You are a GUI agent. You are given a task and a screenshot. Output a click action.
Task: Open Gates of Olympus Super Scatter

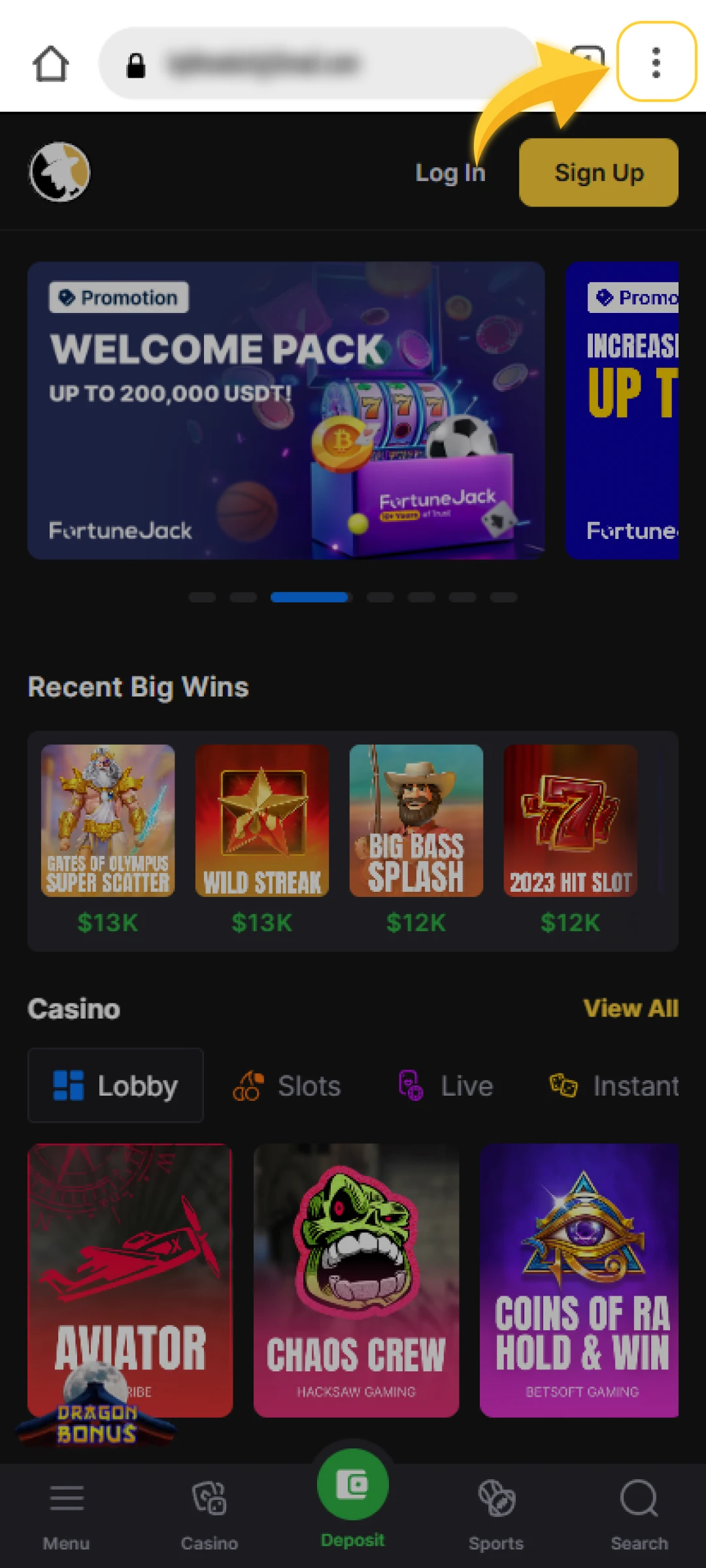pyautogui.click(x=108, y=820)
